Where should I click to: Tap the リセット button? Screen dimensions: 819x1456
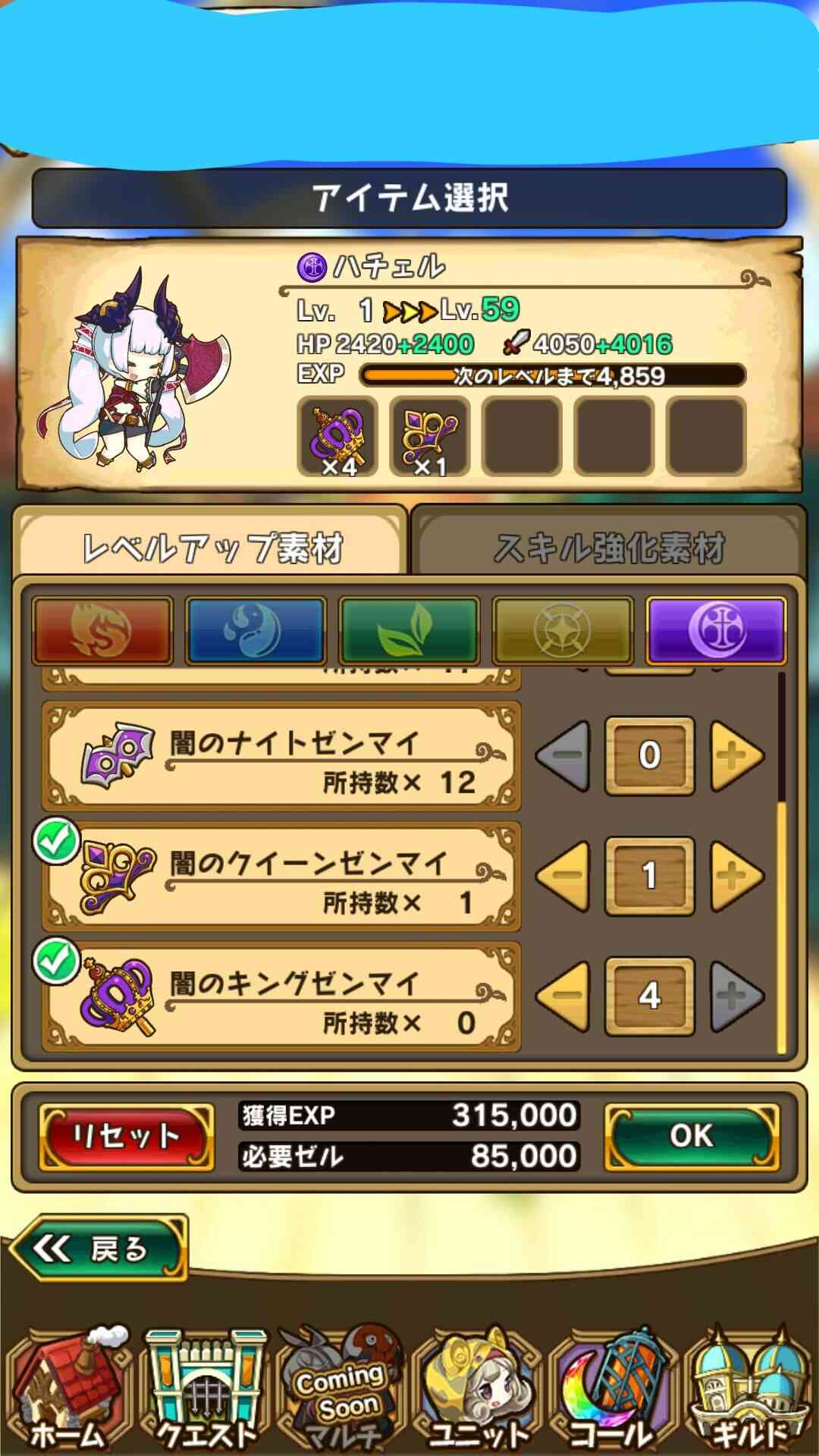[x=127, y=1137]
